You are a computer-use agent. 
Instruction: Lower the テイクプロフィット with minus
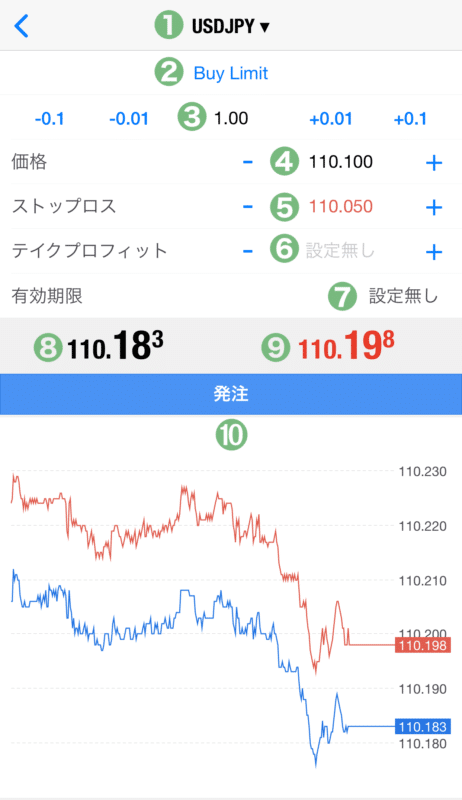(x=248, y=252)
